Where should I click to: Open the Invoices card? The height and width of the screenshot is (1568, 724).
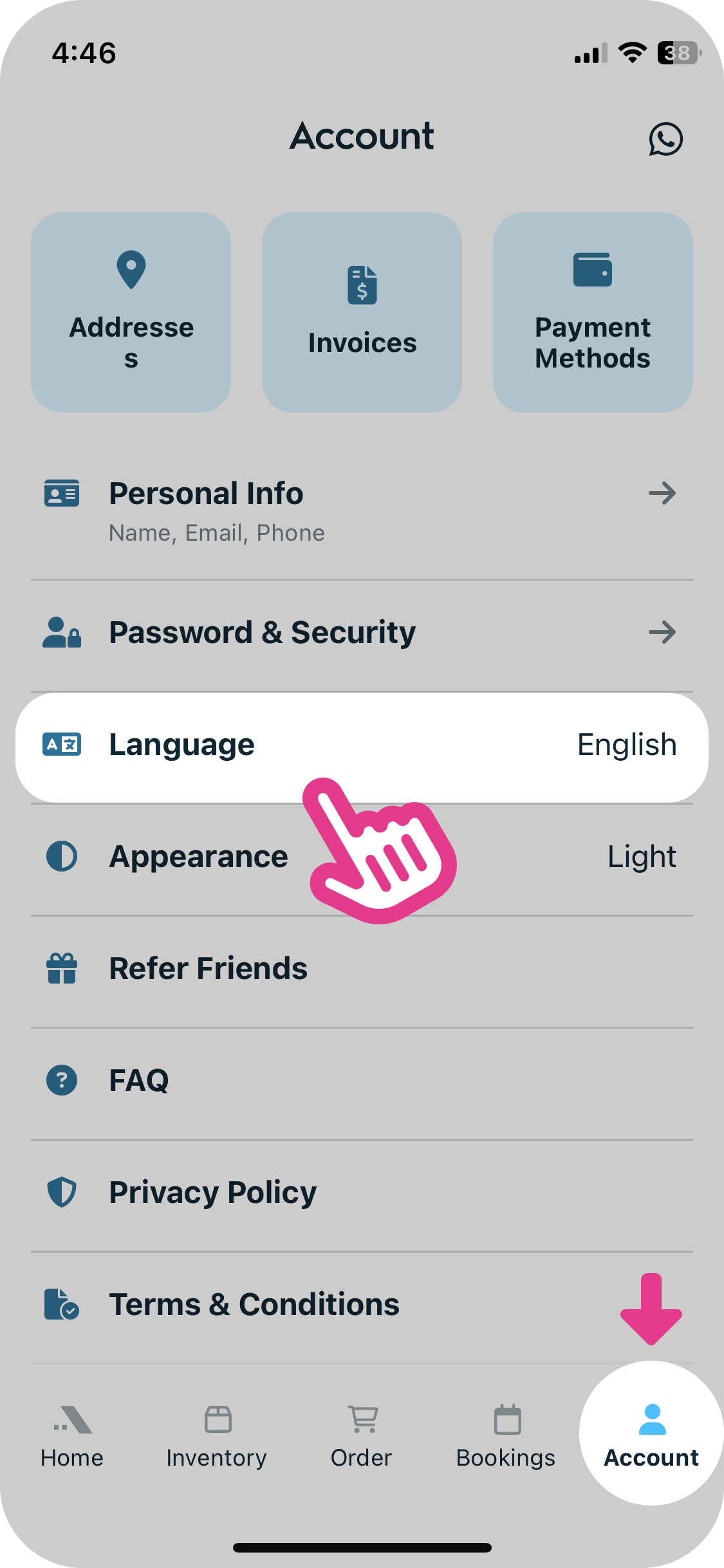362,313
